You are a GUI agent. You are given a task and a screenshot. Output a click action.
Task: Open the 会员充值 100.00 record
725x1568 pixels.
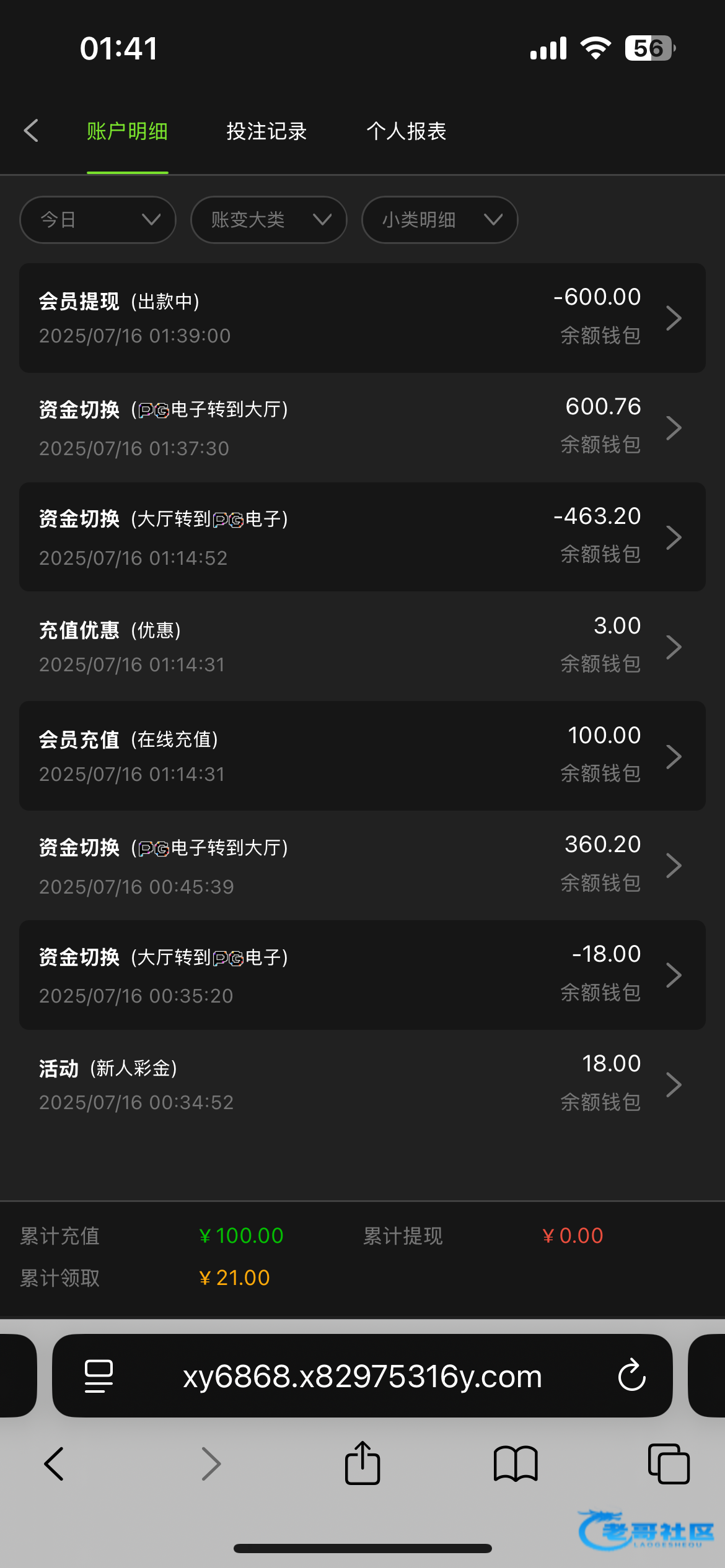click(x=362, y=756)
